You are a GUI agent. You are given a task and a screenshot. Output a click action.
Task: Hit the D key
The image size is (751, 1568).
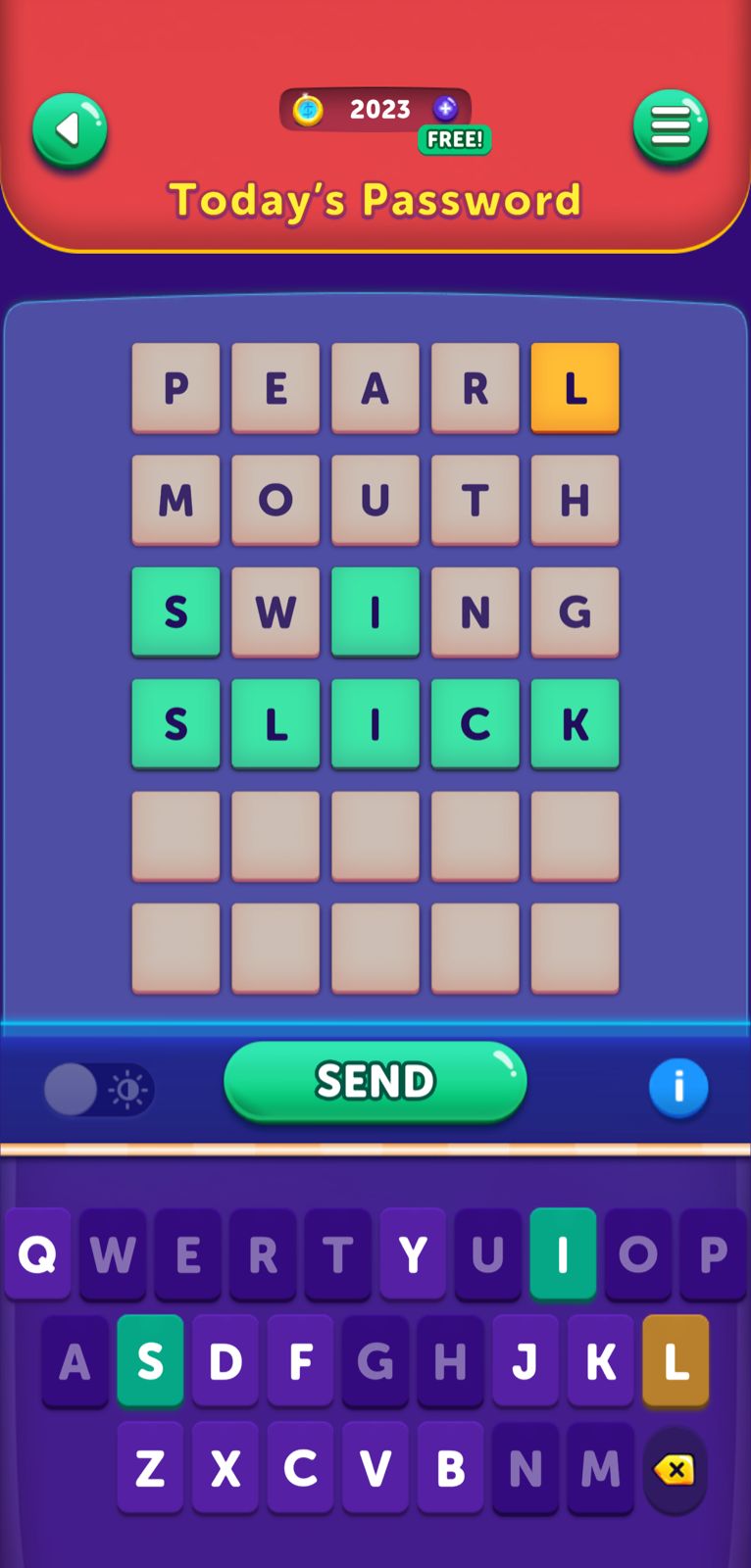(x=225, y=1360)
